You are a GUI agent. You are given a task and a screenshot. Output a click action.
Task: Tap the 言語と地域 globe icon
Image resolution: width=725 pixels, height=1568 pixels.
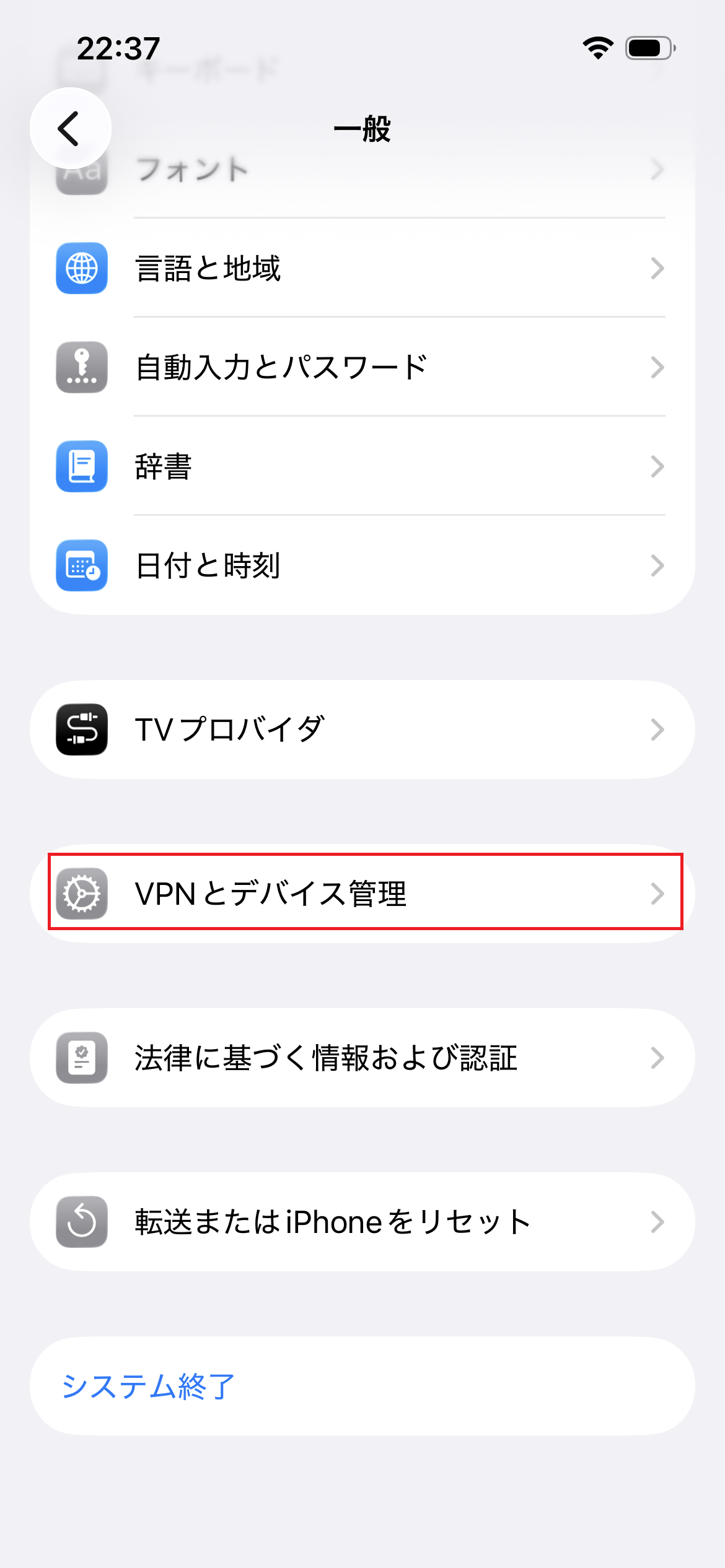click(x=81, y=269)
